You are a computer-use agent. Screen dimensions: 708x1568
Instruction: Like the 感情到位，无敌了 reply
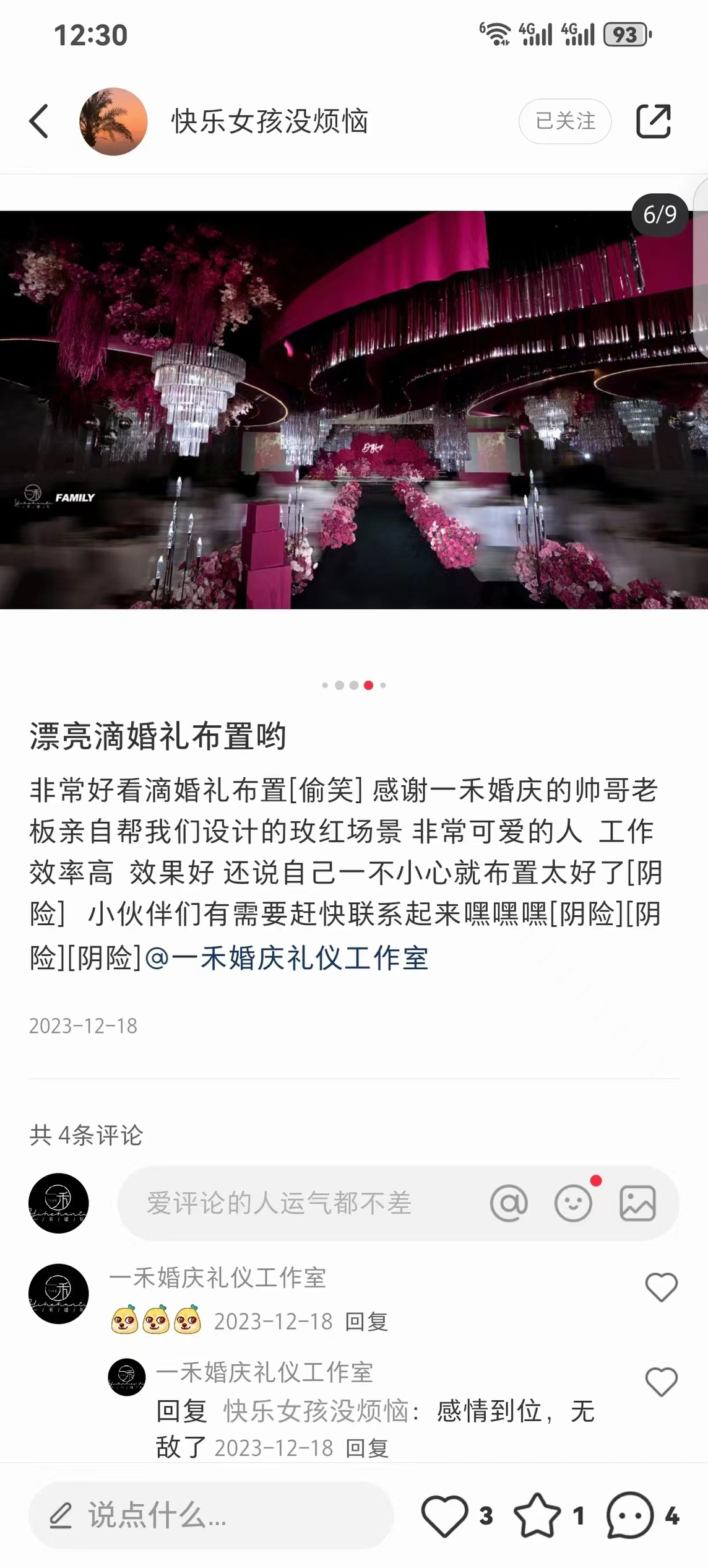pos(662,1382)
